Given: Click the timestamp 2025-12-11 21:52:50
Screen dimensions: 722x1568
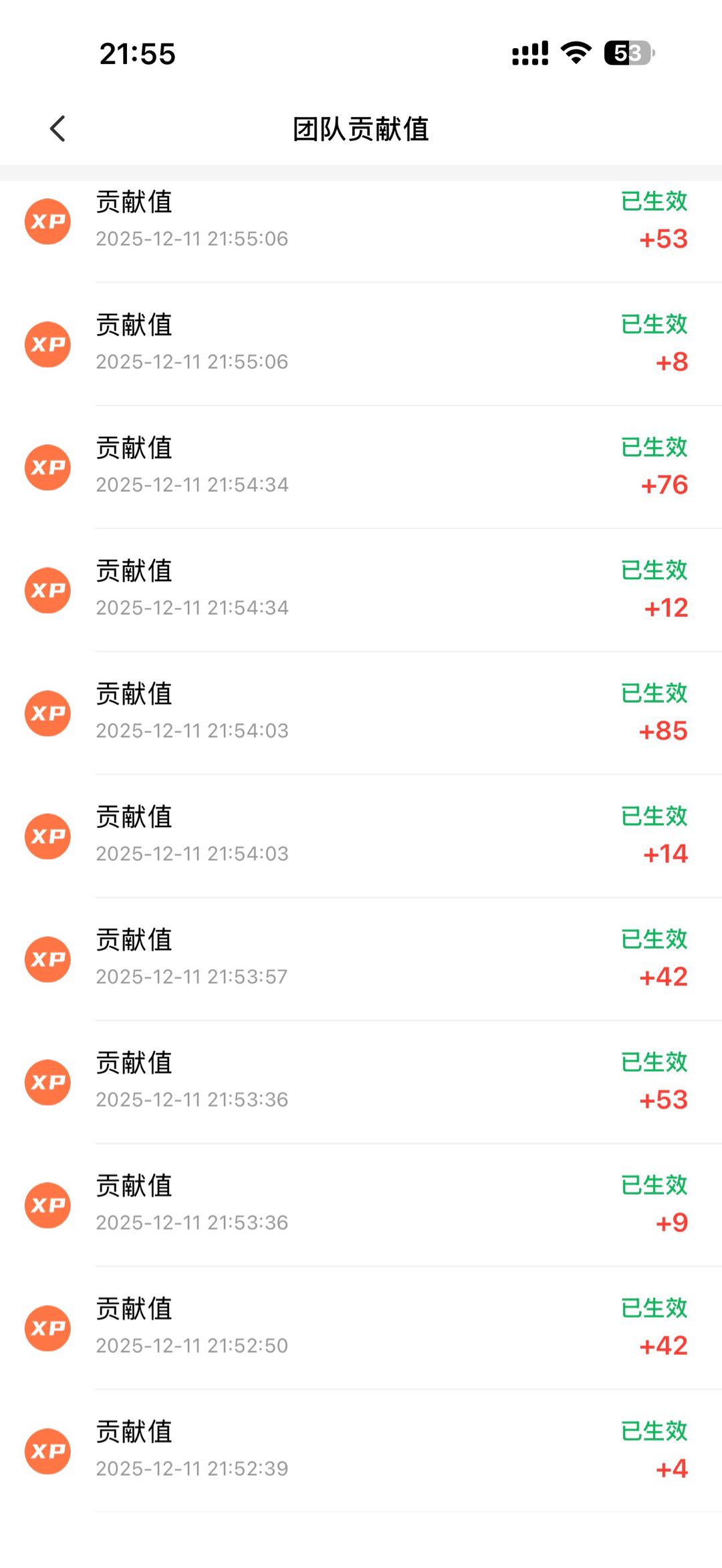Looking at the screenshot, I should tap(192, 1345).
